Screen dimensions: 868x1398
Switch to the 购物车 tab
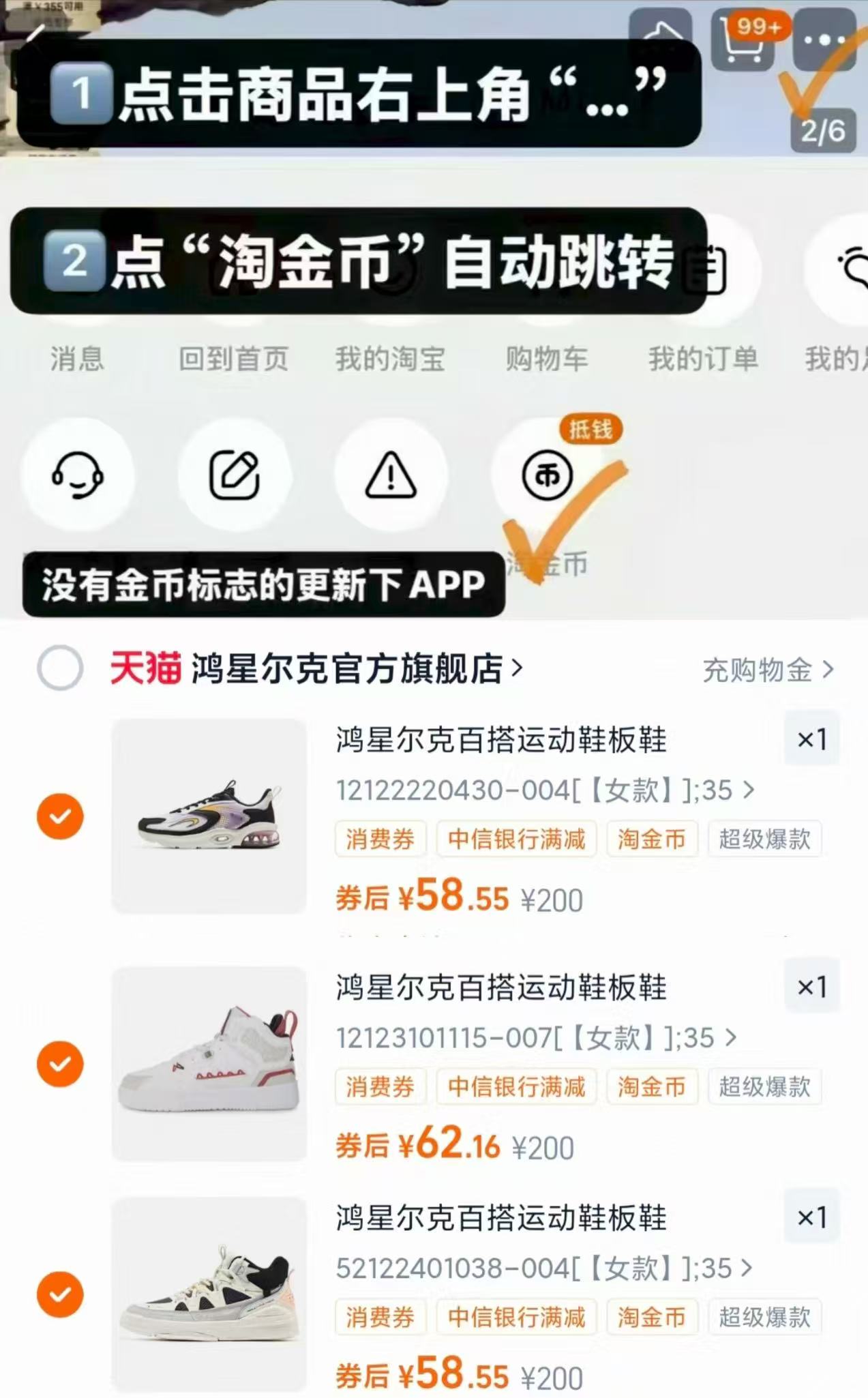[546, 359]
